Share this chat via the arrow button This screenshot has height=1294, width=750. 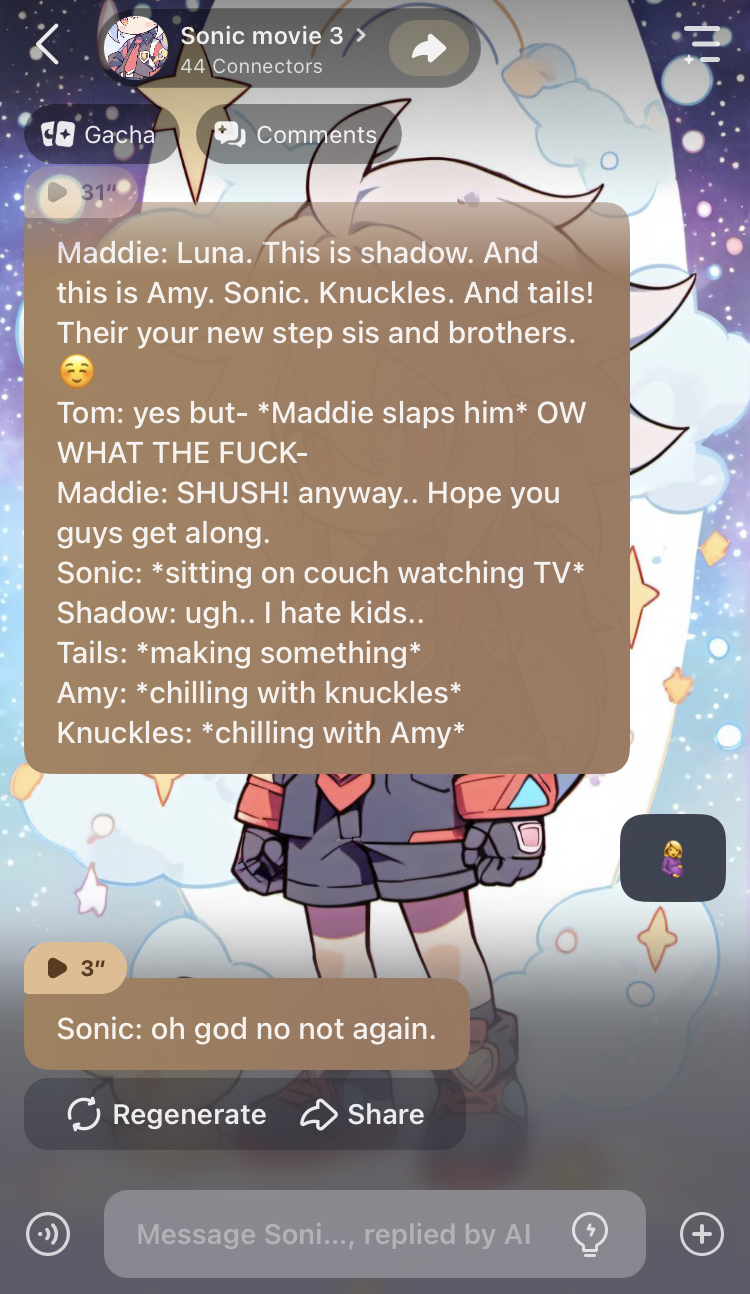click(429, 48)
